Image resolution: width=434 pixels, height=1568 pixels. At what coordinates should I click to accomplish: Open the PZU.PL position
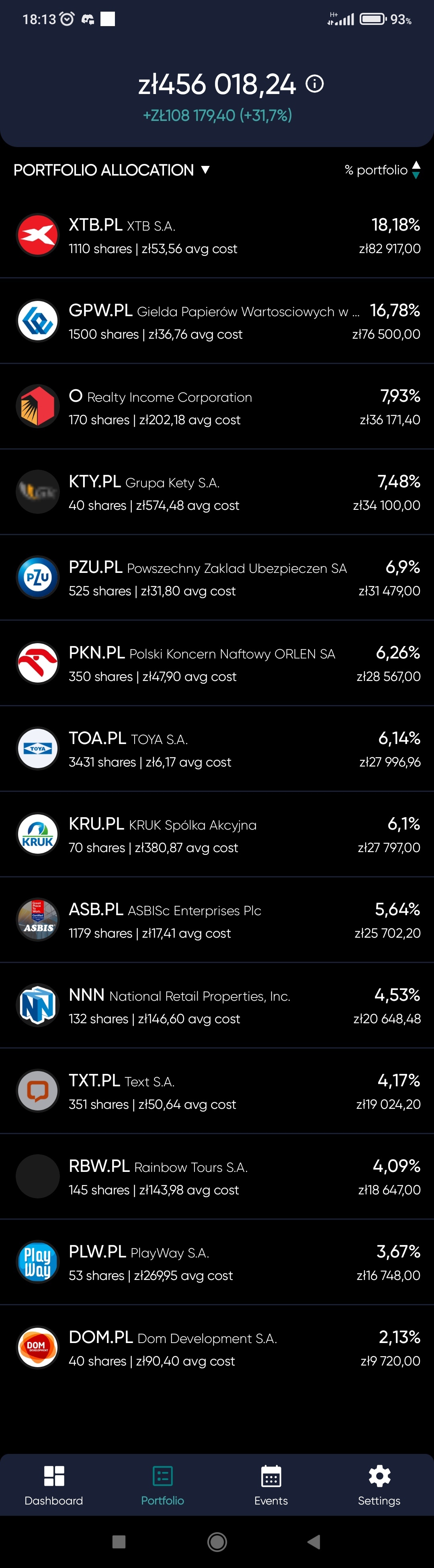click(x=217, y=578)
